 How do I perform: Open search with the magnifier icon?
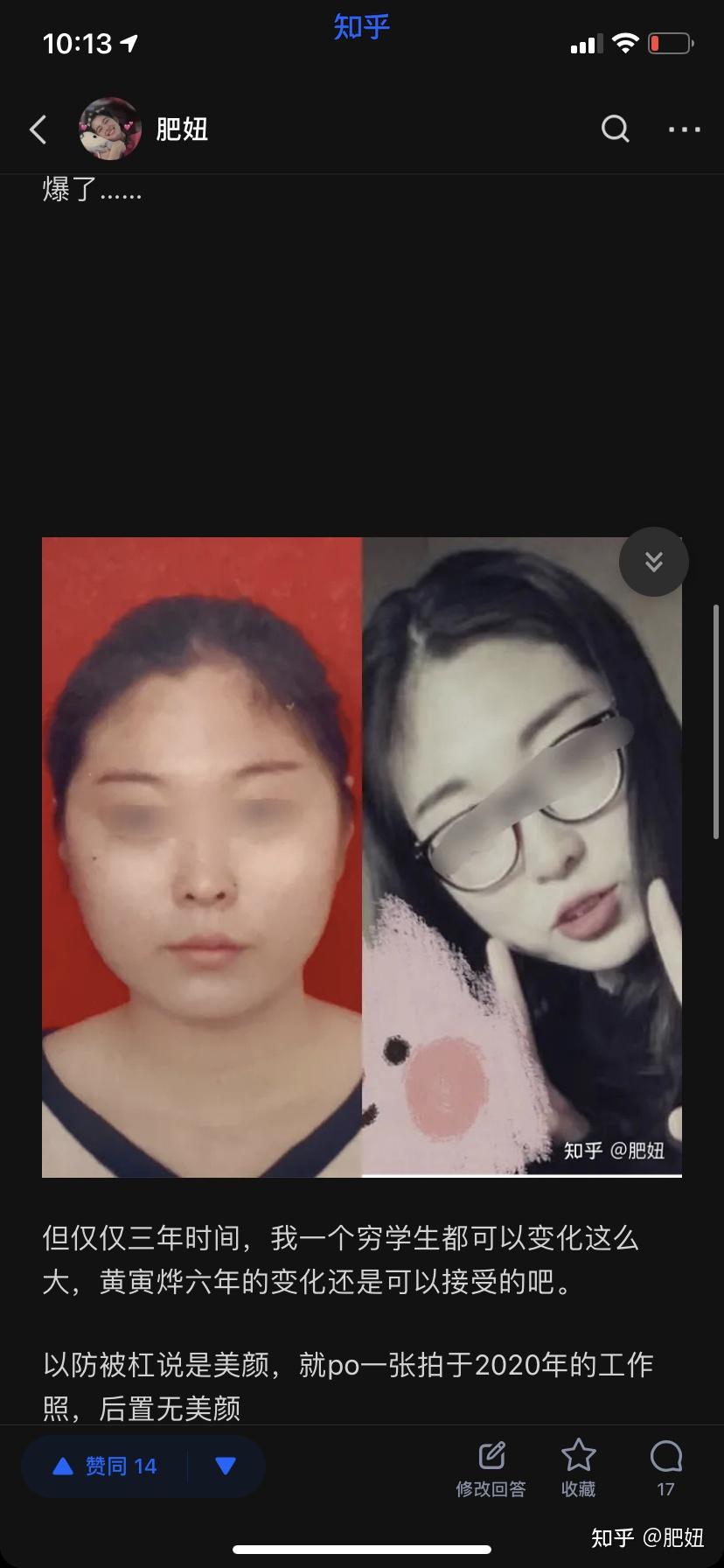tap(616, 129)
